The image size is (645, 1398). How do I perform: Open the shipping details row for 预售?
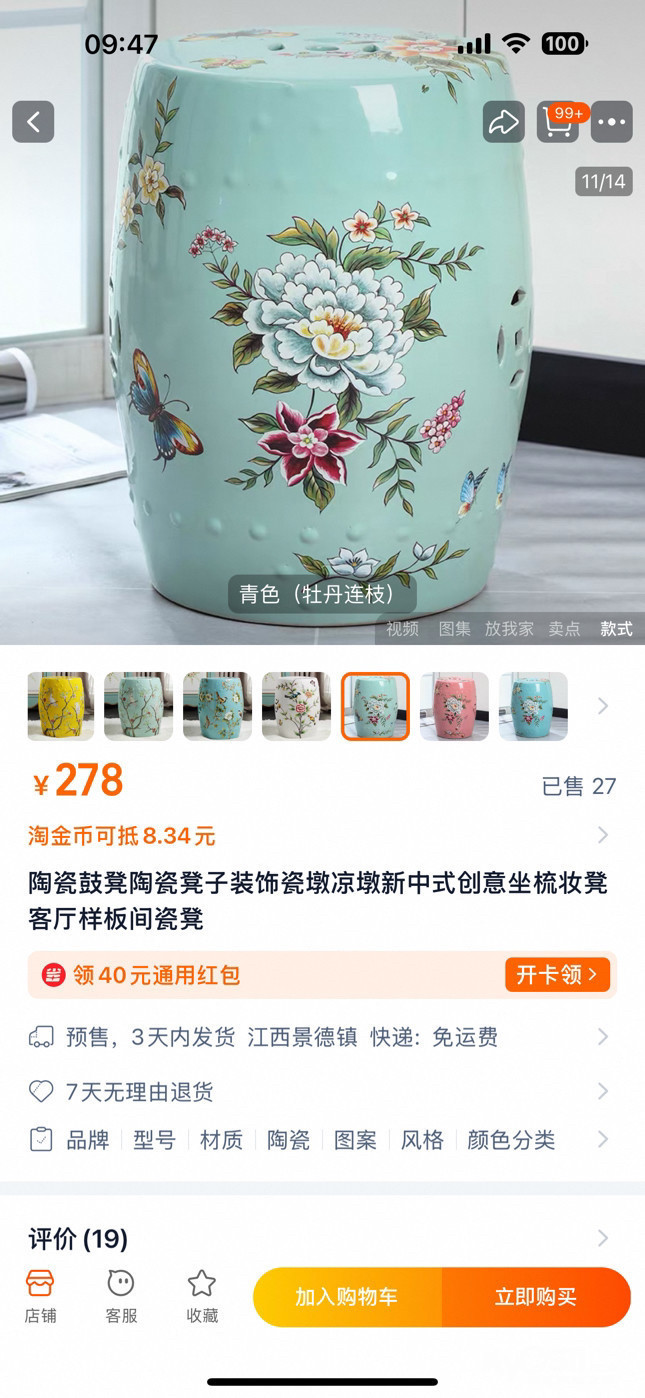click(x=322, y=1037)
